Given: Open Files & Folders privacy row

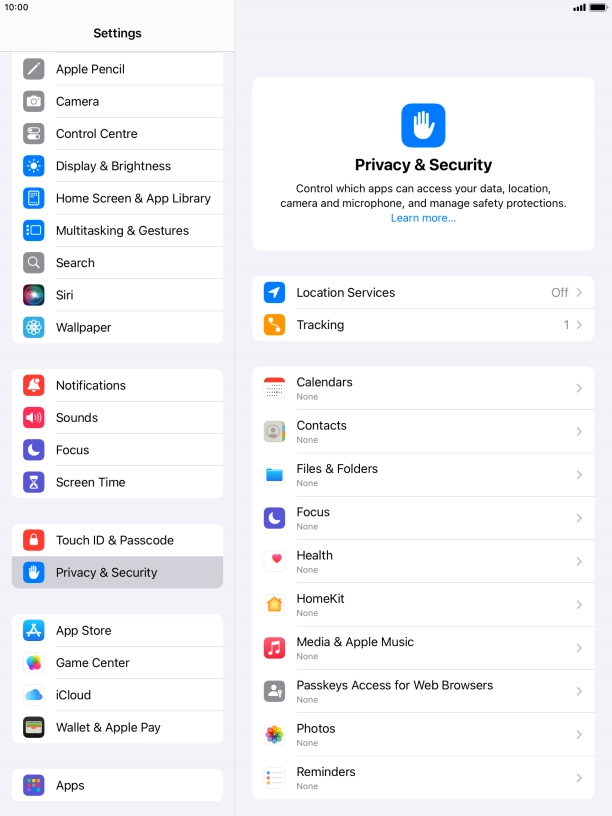Looking at the screenshot, I should click(422, 475).
